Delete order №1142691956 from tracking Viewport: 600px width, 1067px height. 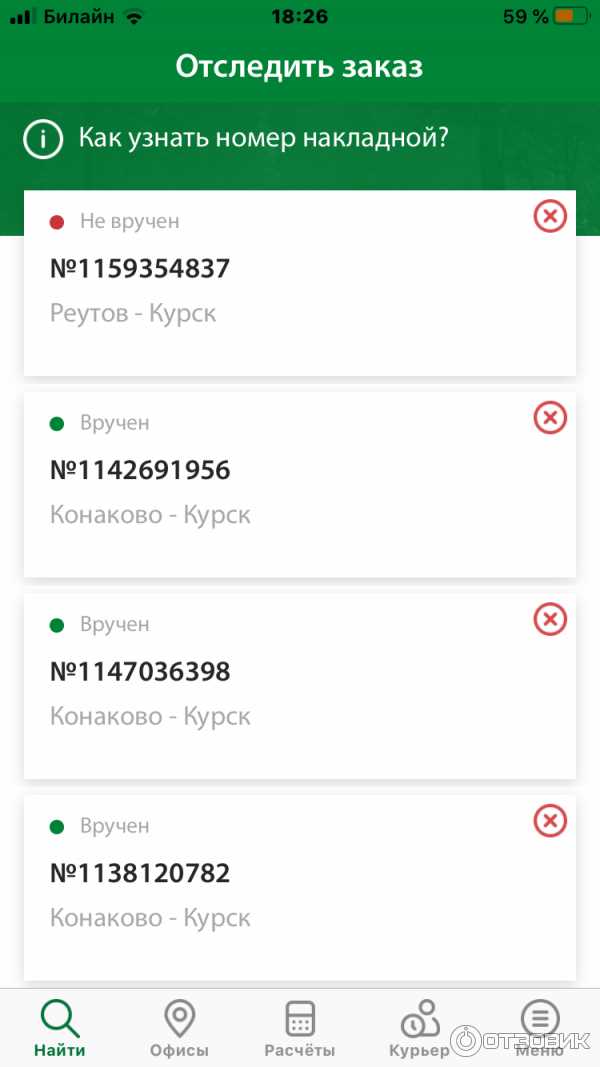click(x=549, y=418)
